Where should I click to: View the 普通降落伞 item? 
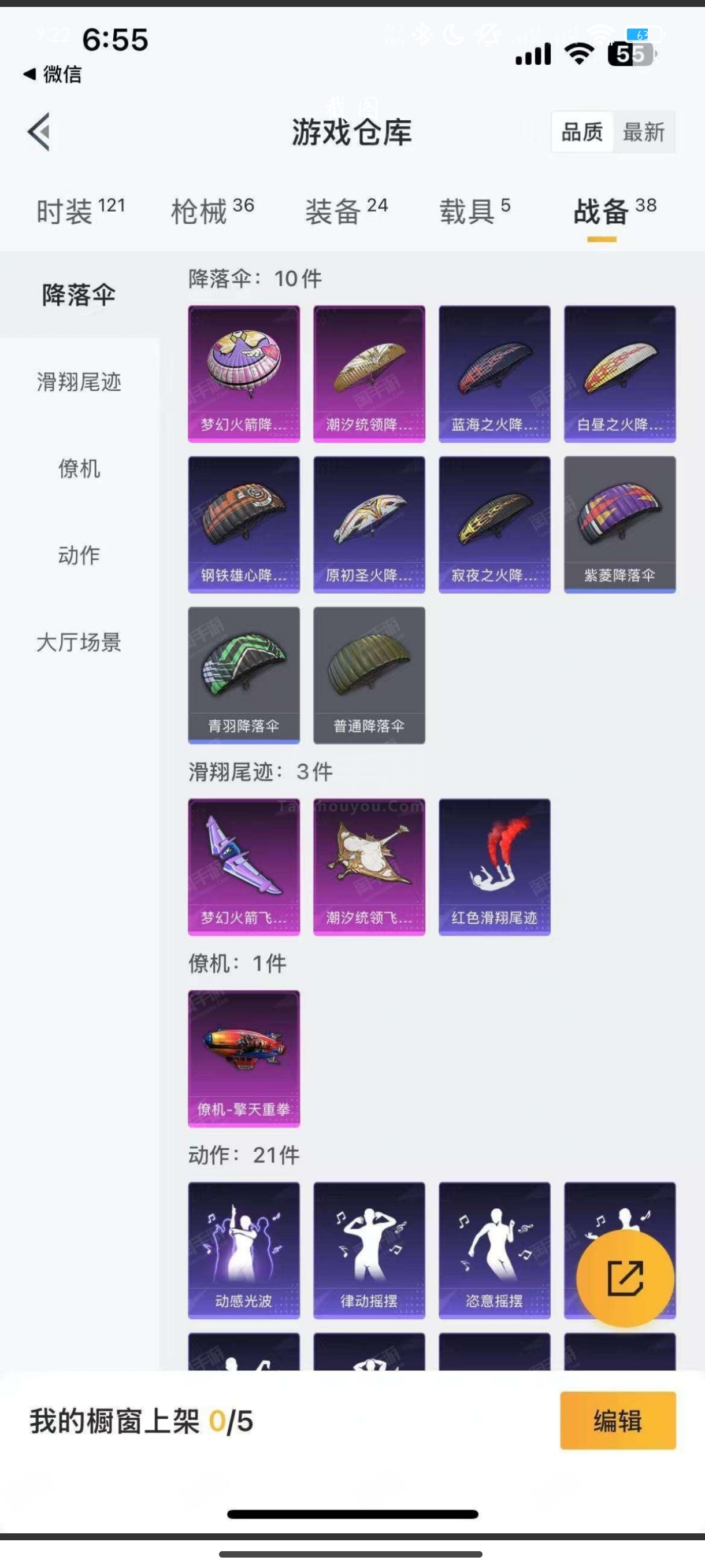[369, 675]
